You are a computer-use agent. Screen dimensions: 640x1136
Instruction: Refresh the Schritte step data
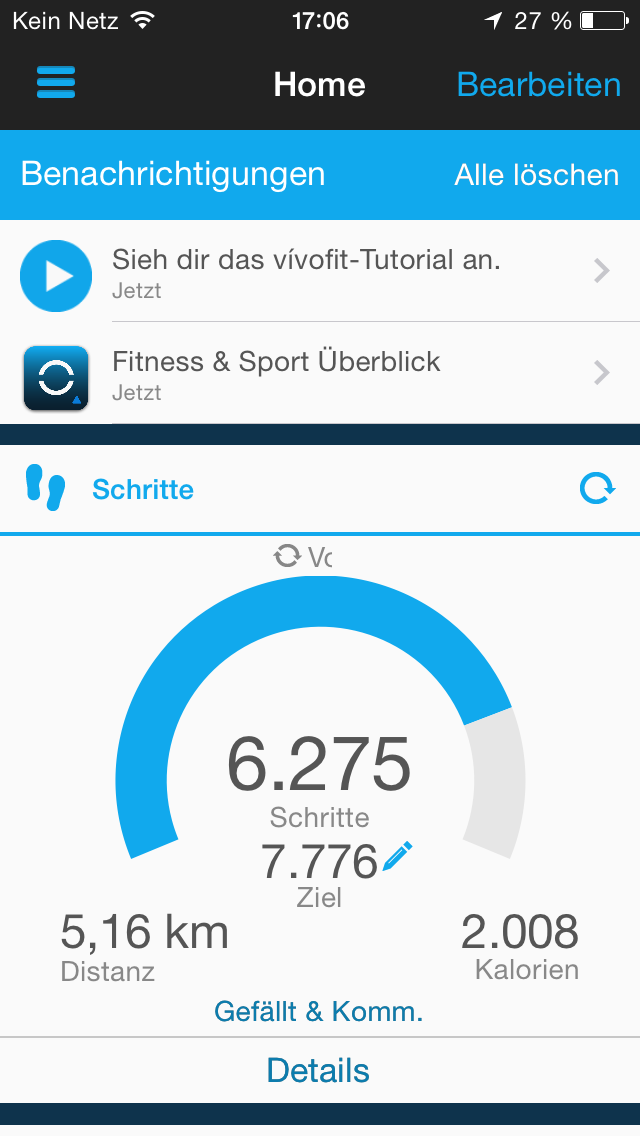[597, 489]
